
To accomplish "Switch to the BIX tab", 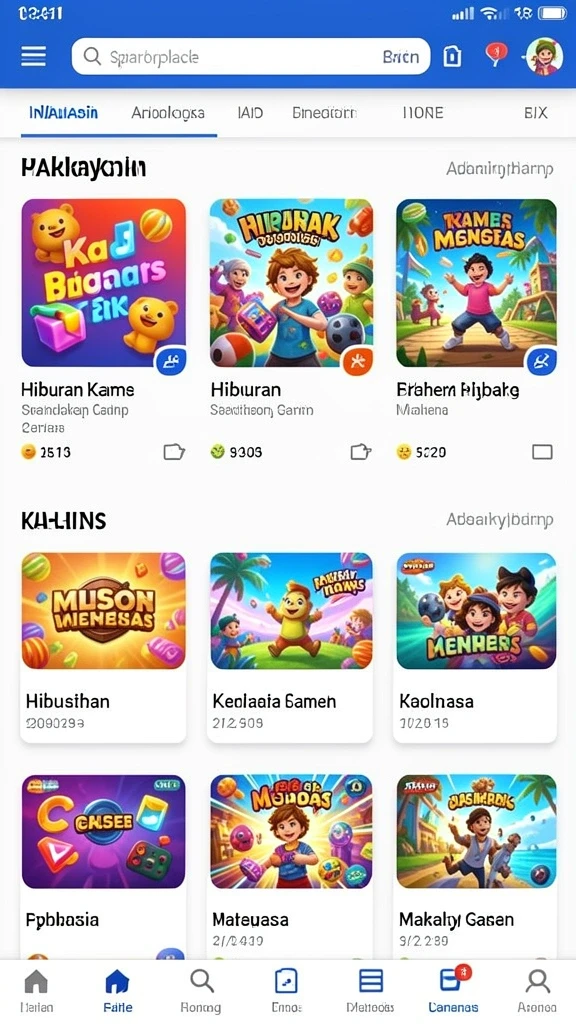I will (x=536, y=113).
